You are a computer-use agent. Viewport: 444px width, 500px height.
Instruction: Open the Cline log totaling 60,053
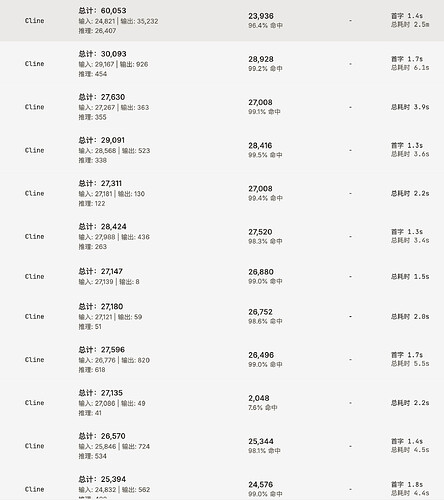coord(222,21)
